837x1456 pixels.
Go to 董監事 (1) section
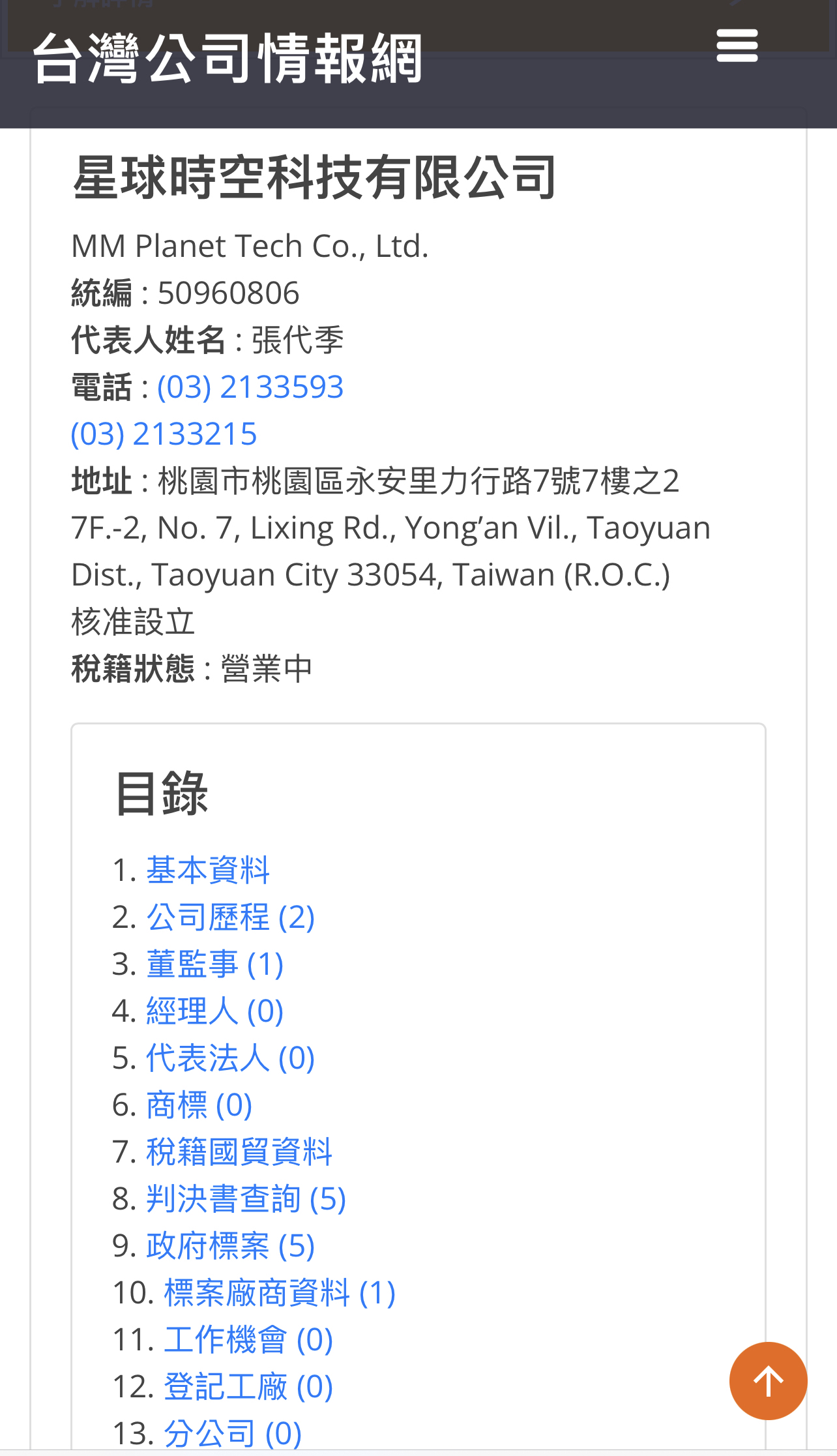(x=214, y=964)
